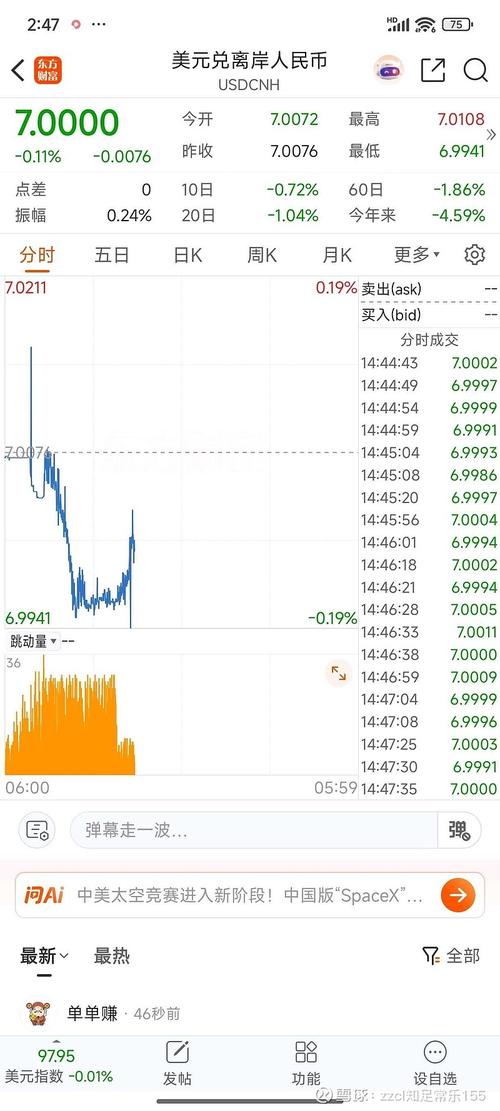Screen dimensions: 500x1111
Task: Expand the 跳动量 indicator dropdown
Action: [33, 642]
